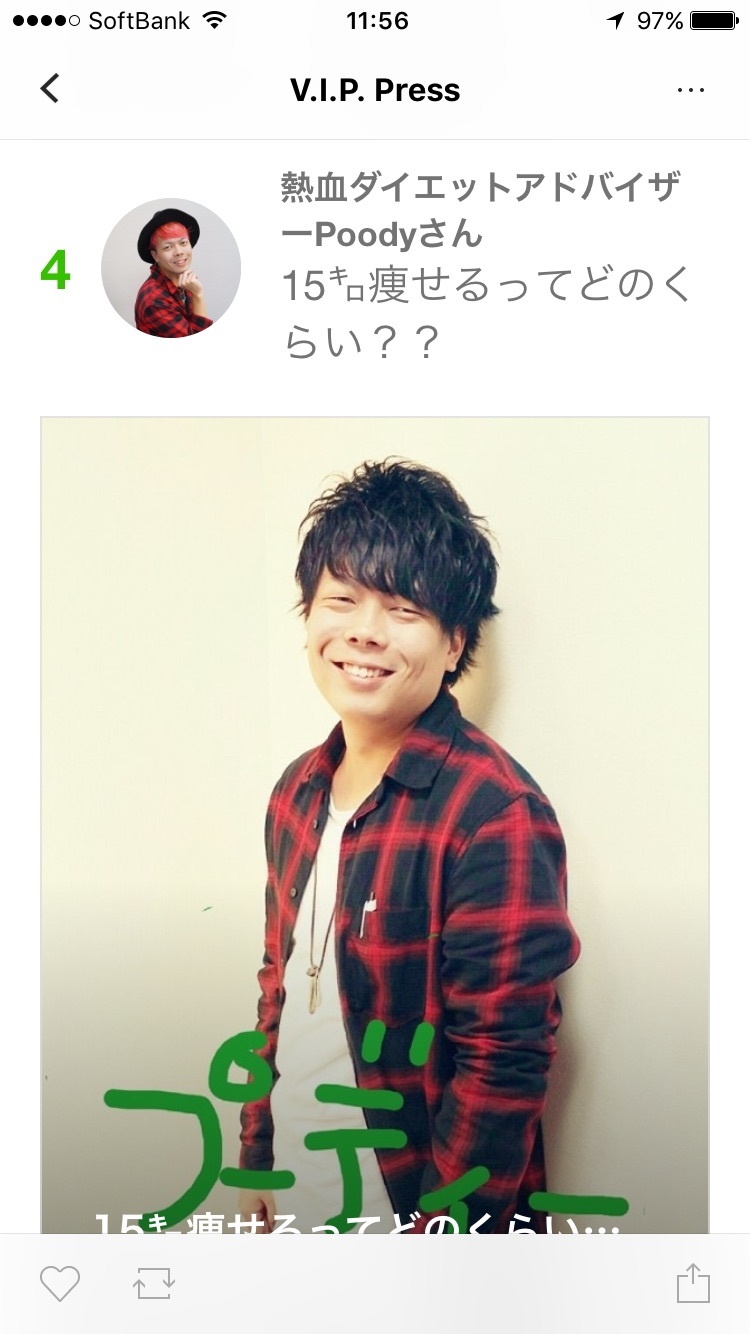Open the large article photo card
Screen dimensions: 750x1334
[x=375, y=825]
